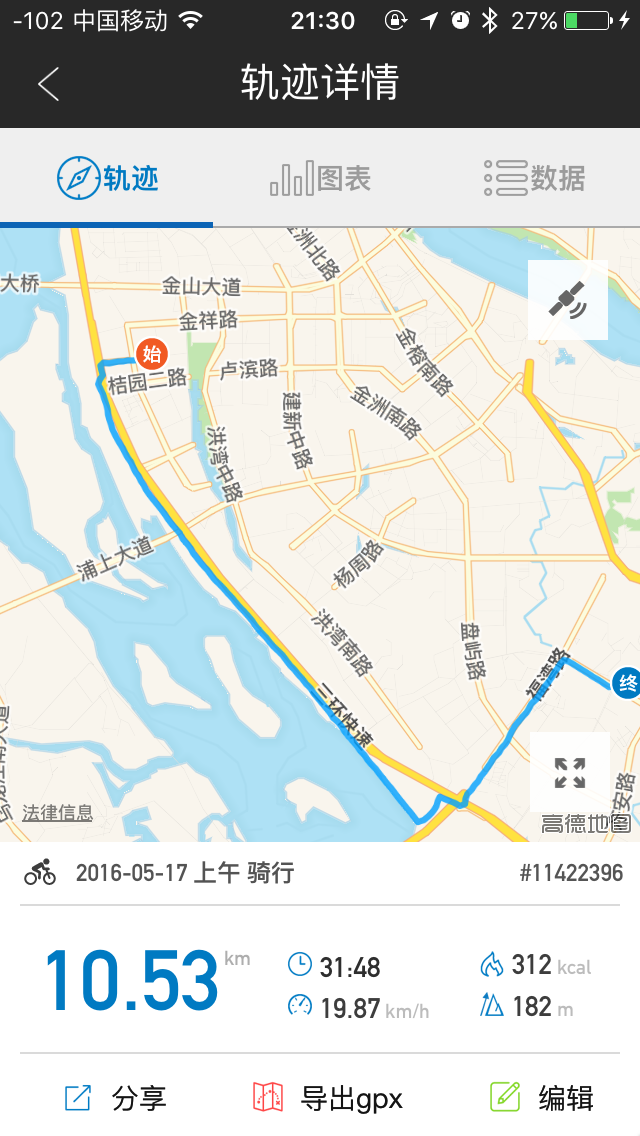Image resolution: width=640 pixels, height=1136 pixels.
Task: Edit this track with 编辑
Action: tap(542, 1098)
